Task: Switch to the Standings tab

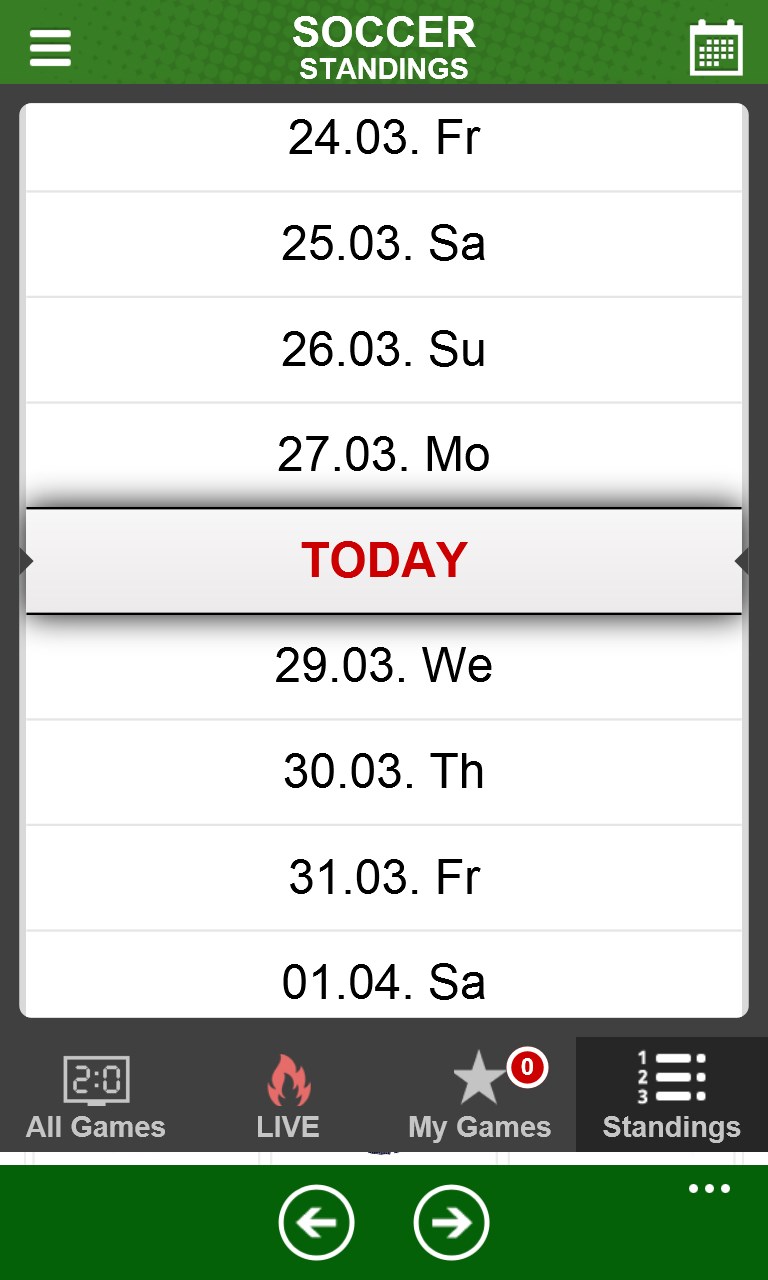Action: point(672,1096)
